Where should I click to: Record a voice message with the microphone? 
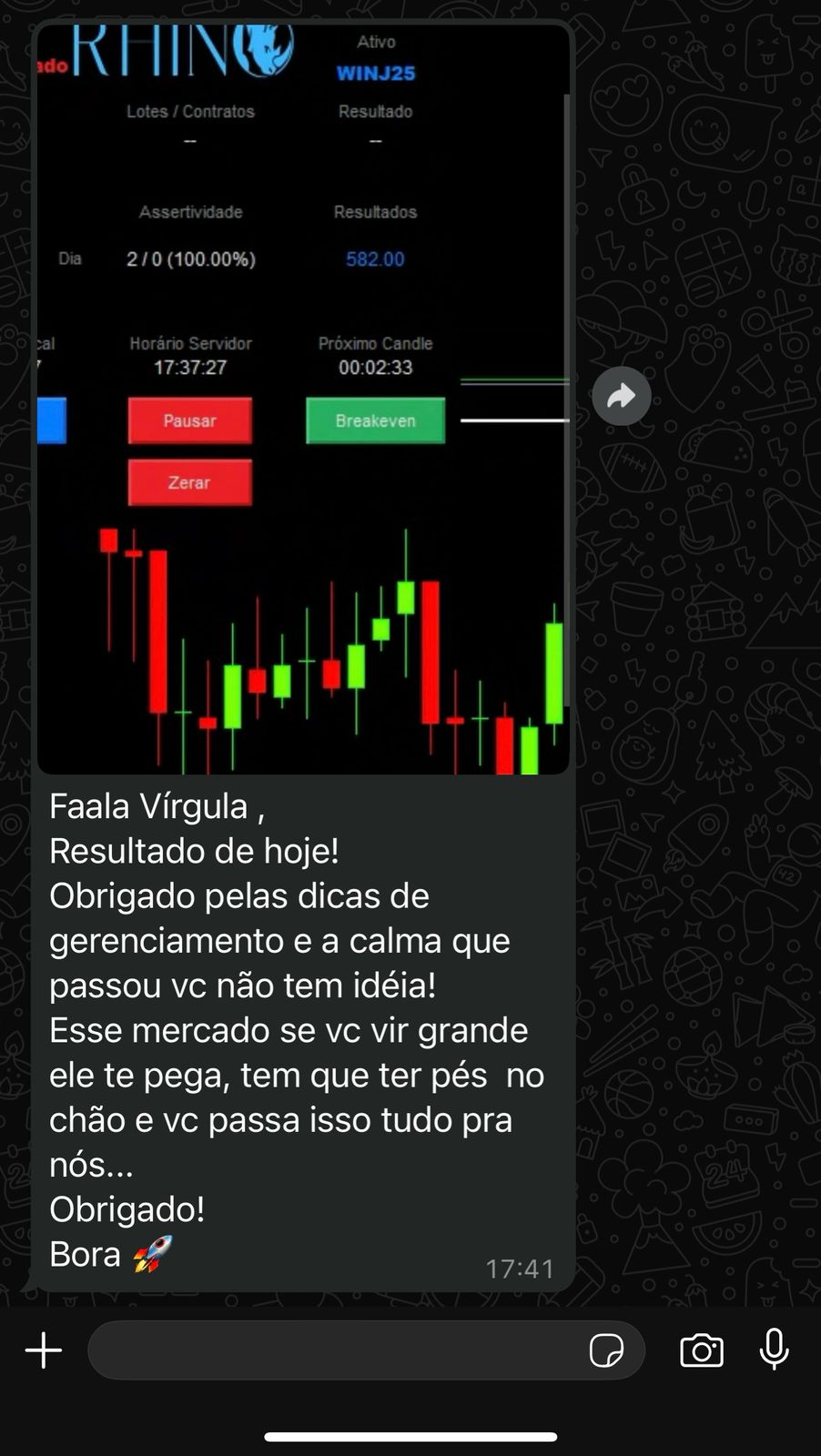coord(775,1350)
